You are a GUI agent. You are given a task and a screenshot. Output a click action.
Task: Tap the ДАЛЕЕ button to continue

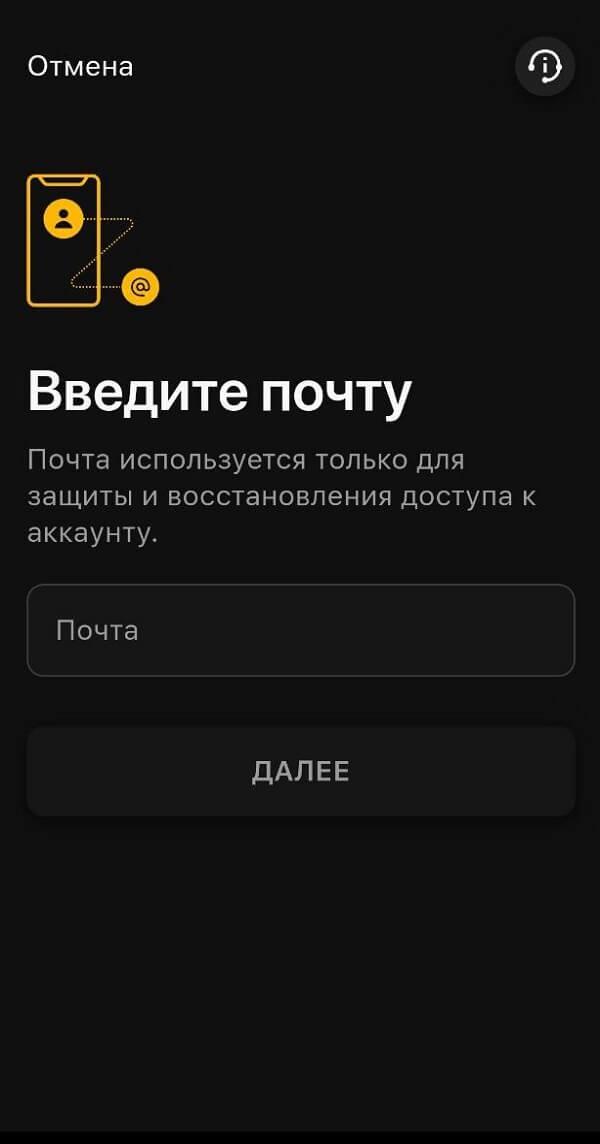tap(300, 771)
